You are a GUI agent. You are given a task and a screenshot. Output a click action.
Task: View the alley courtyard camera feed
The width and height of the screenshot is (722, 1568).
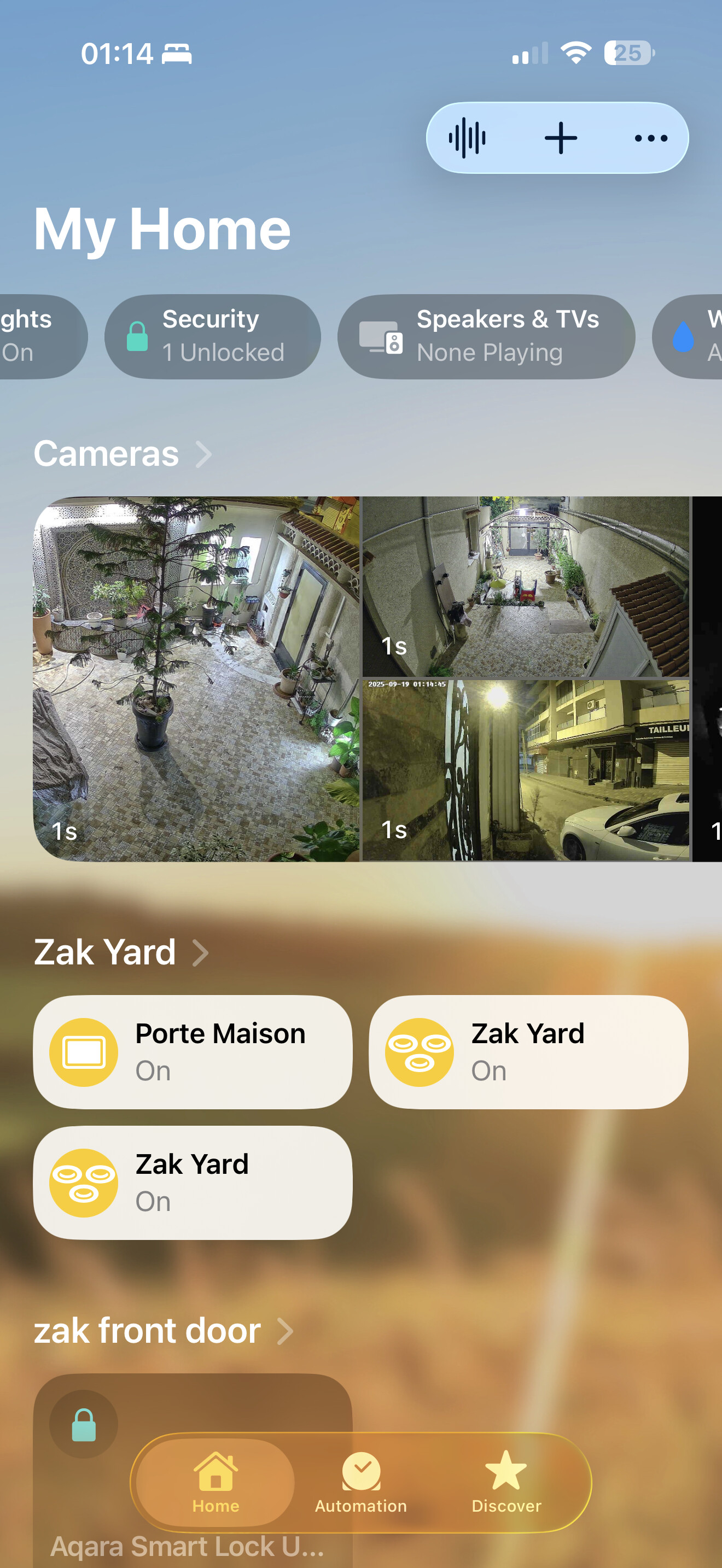[526, 586]
